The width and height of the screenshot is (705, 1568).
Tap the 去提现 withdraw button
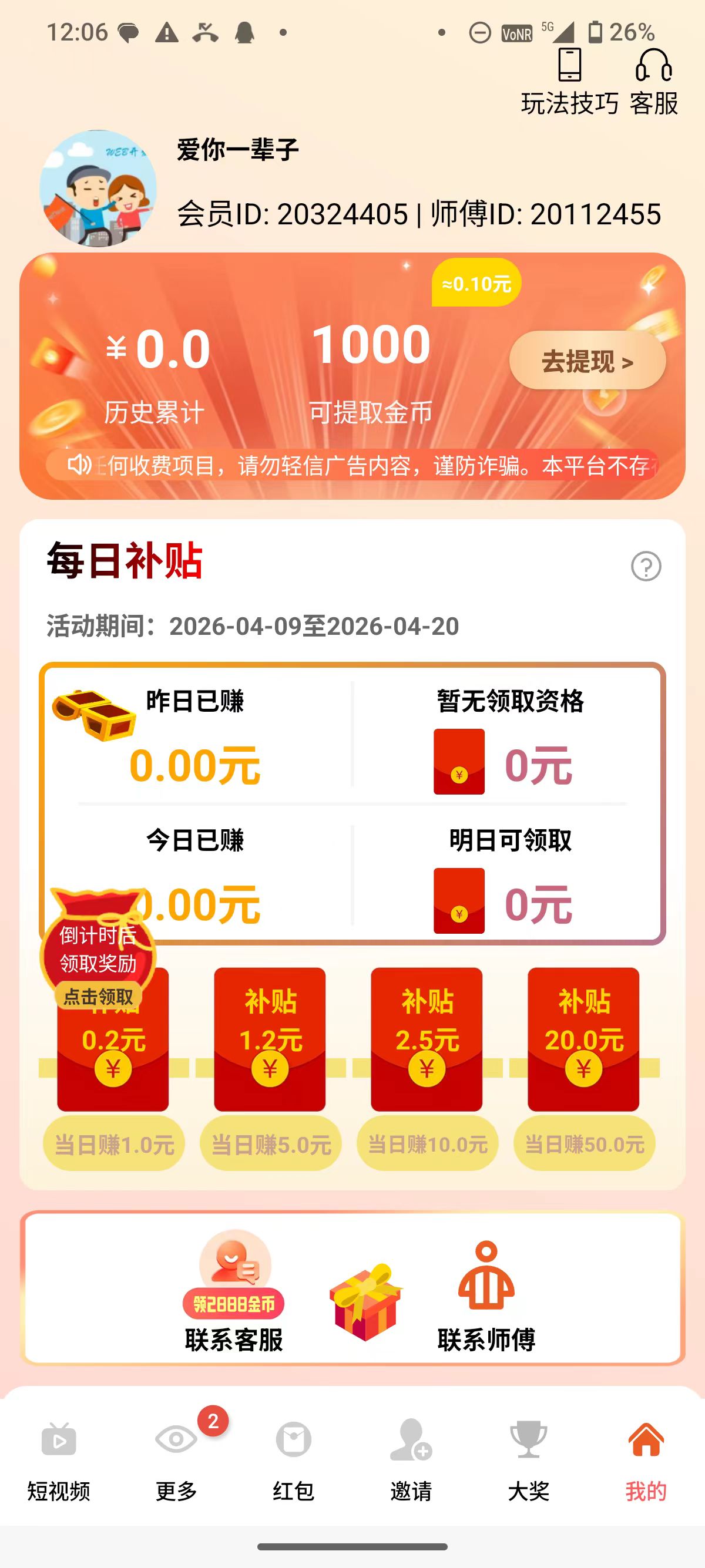(x=587, y=361)
